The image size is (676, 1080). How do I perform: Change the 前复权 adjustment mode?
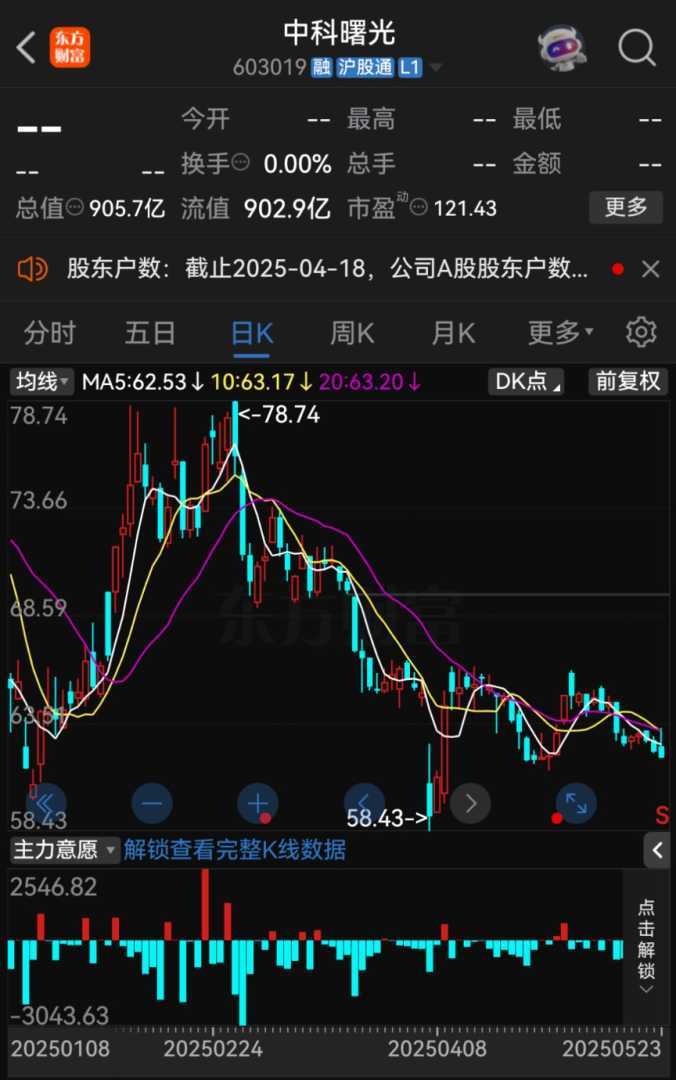click(x=628, y=381)
